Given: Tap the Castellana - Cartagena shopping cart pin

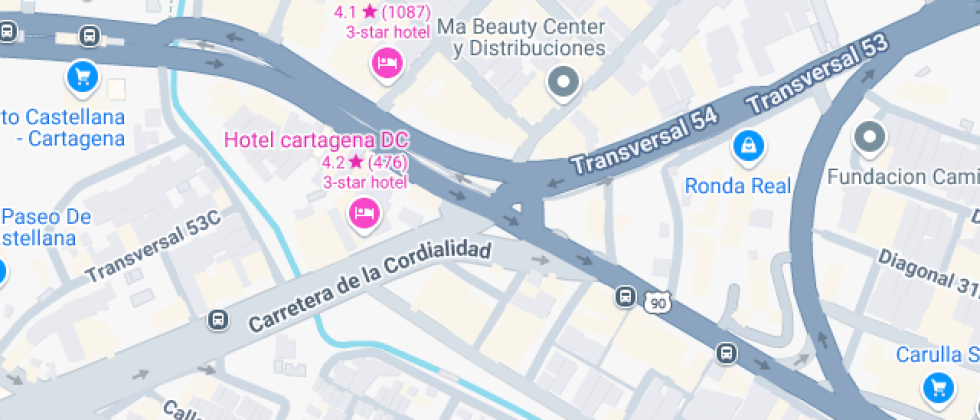Looking at the screenshot, I should point(82,75).
